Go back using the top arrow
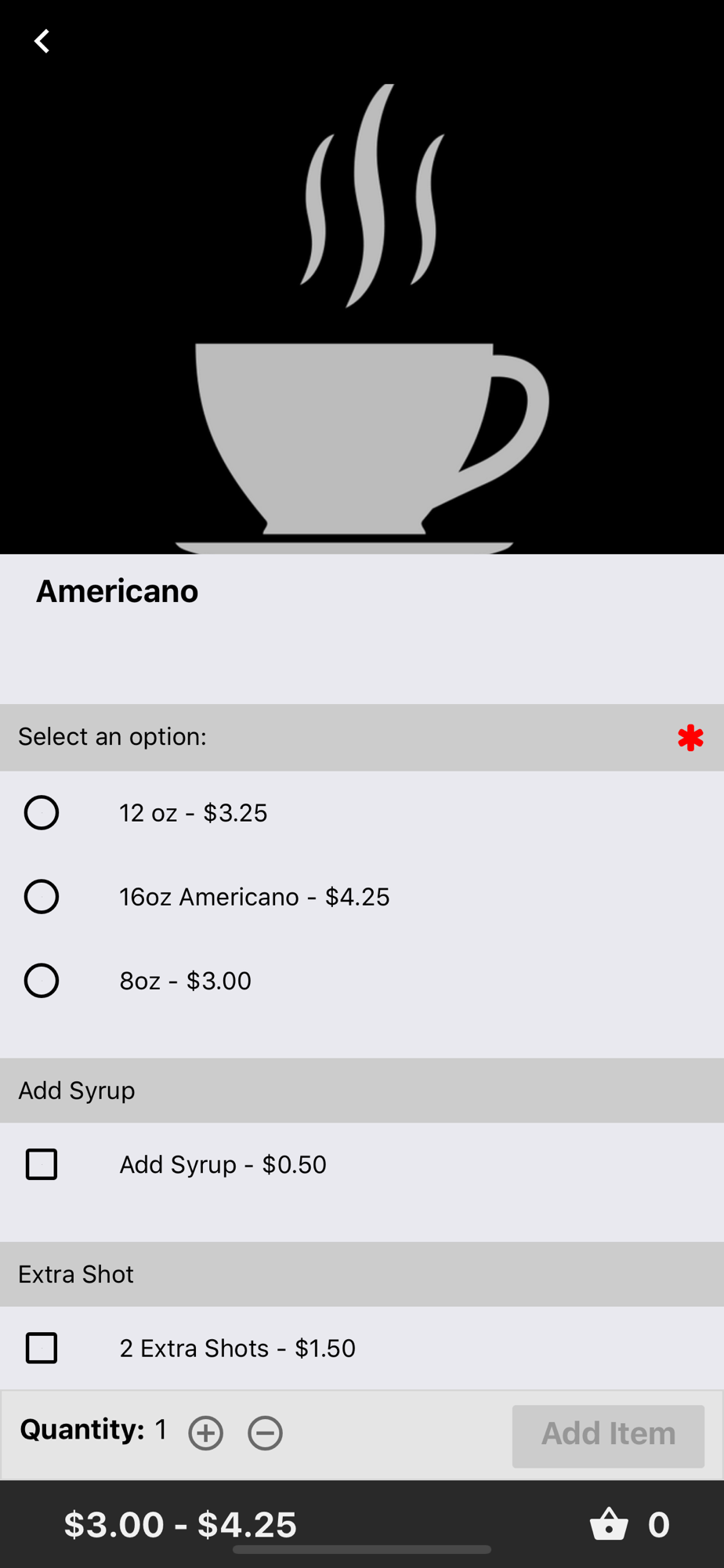The height and width of the screenshot is (1568, 724). point(42,42)
